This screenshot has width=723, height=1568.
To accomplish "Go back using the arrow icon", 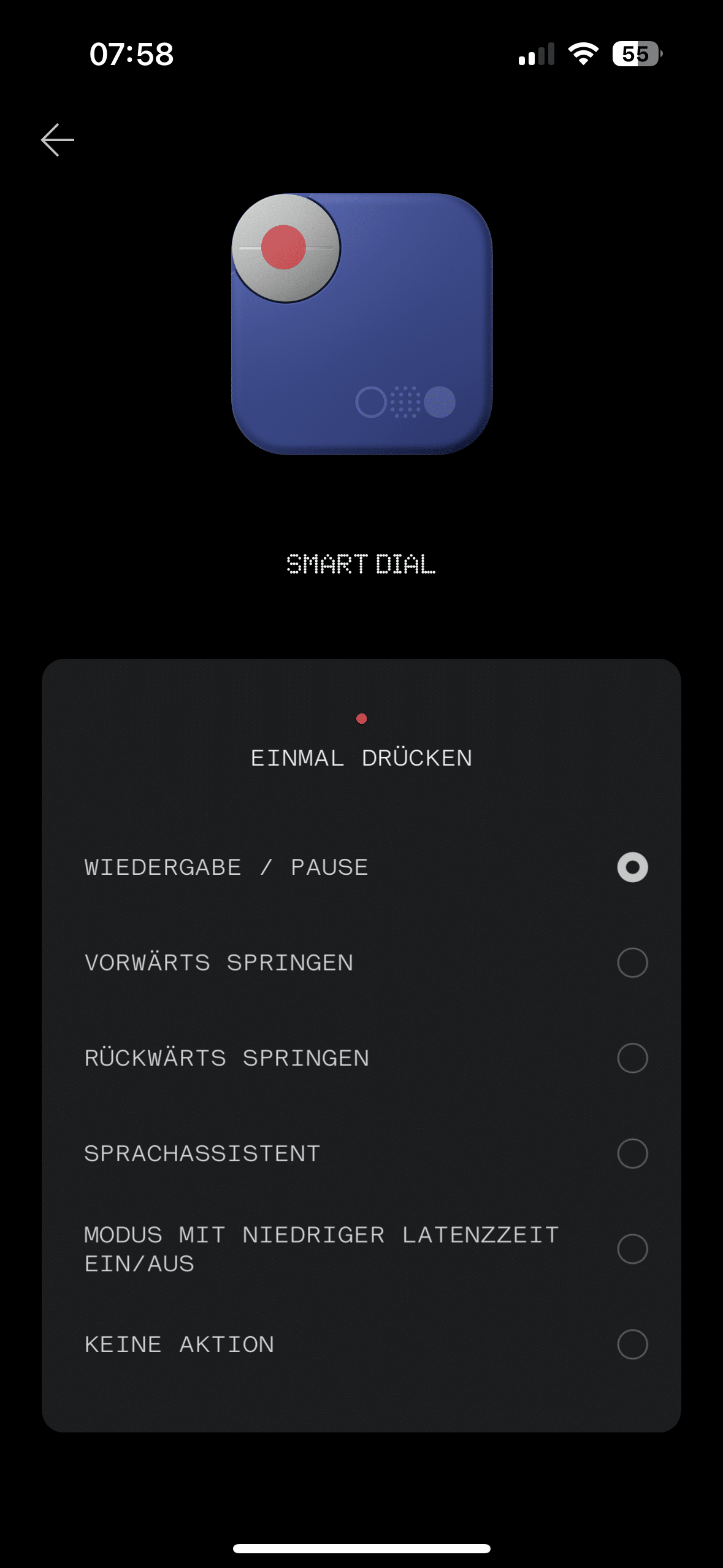I will [x=58, y=140].
